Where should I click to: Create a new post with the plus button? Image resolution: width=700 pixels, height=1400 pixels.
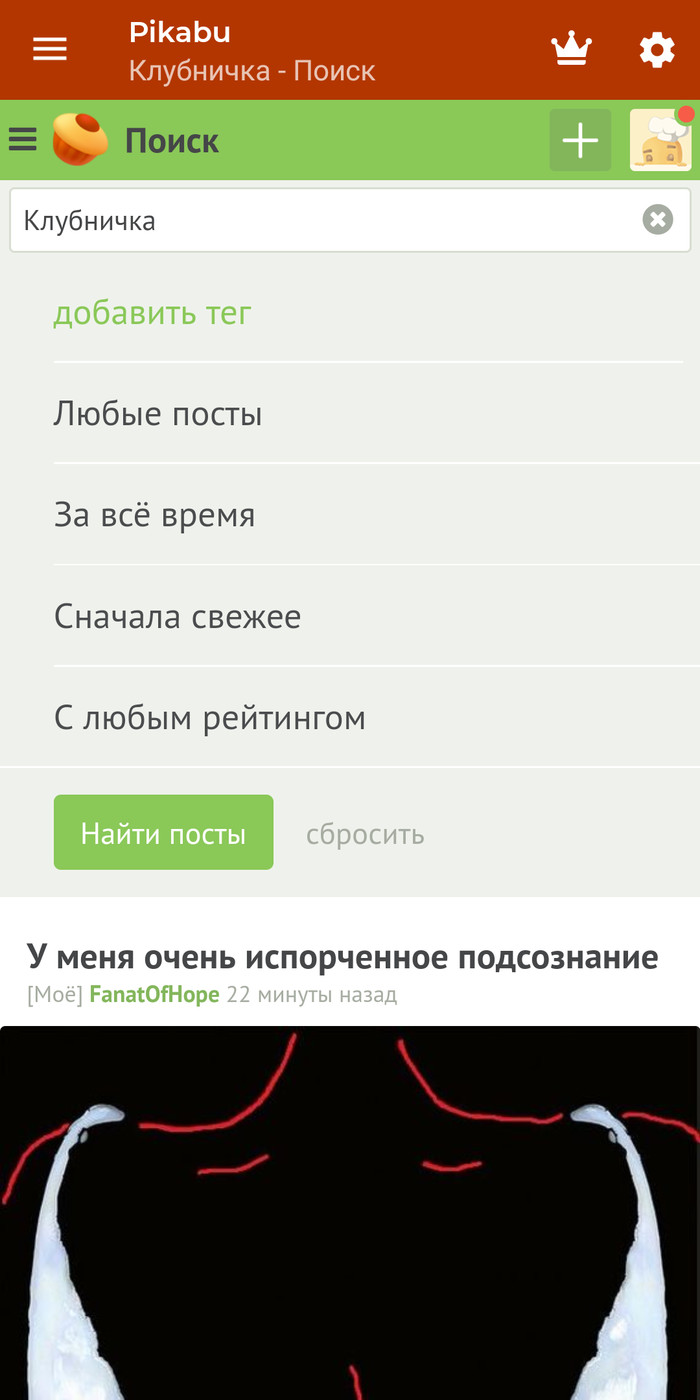click(x=580, y=140)
